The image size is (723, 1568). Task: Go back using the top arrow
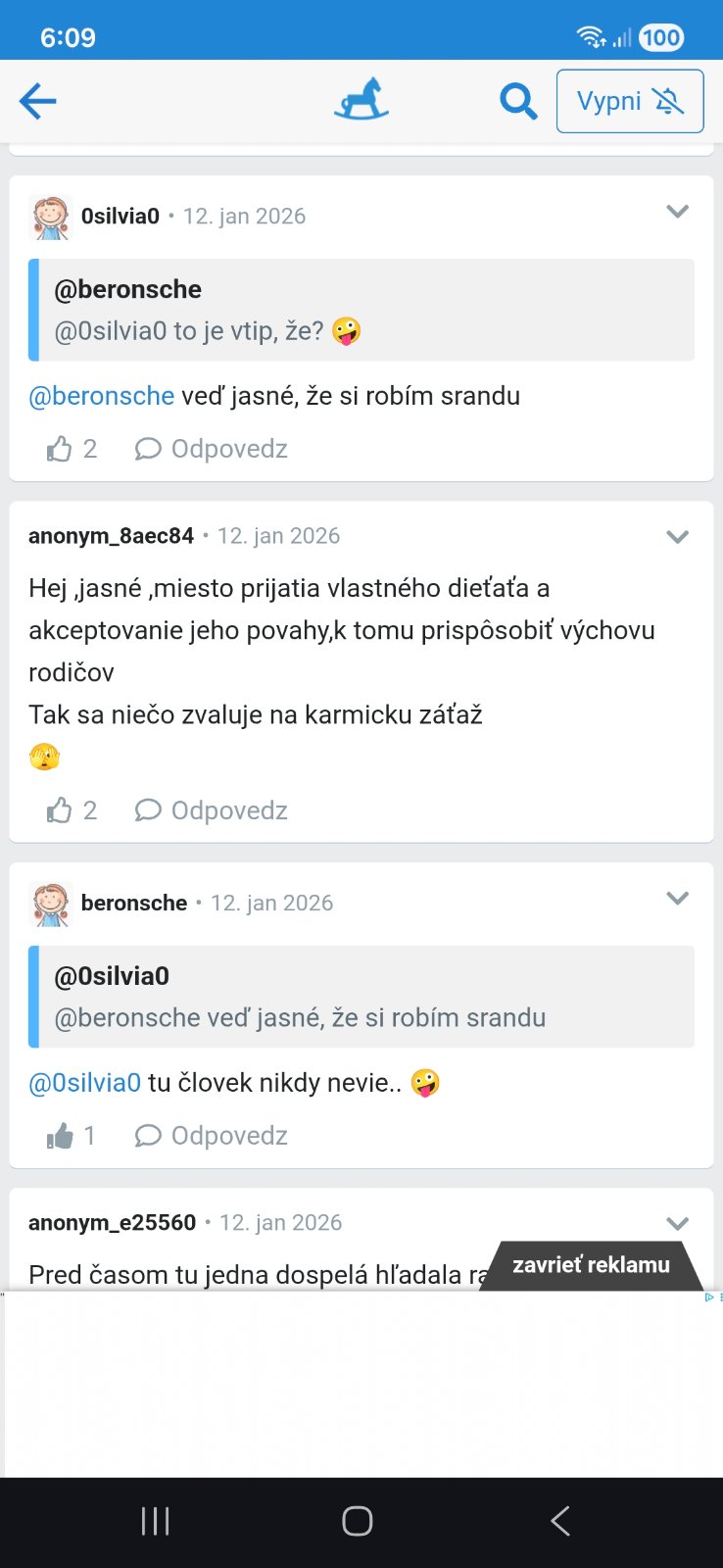pyautogui.click(x=37, y=101)
